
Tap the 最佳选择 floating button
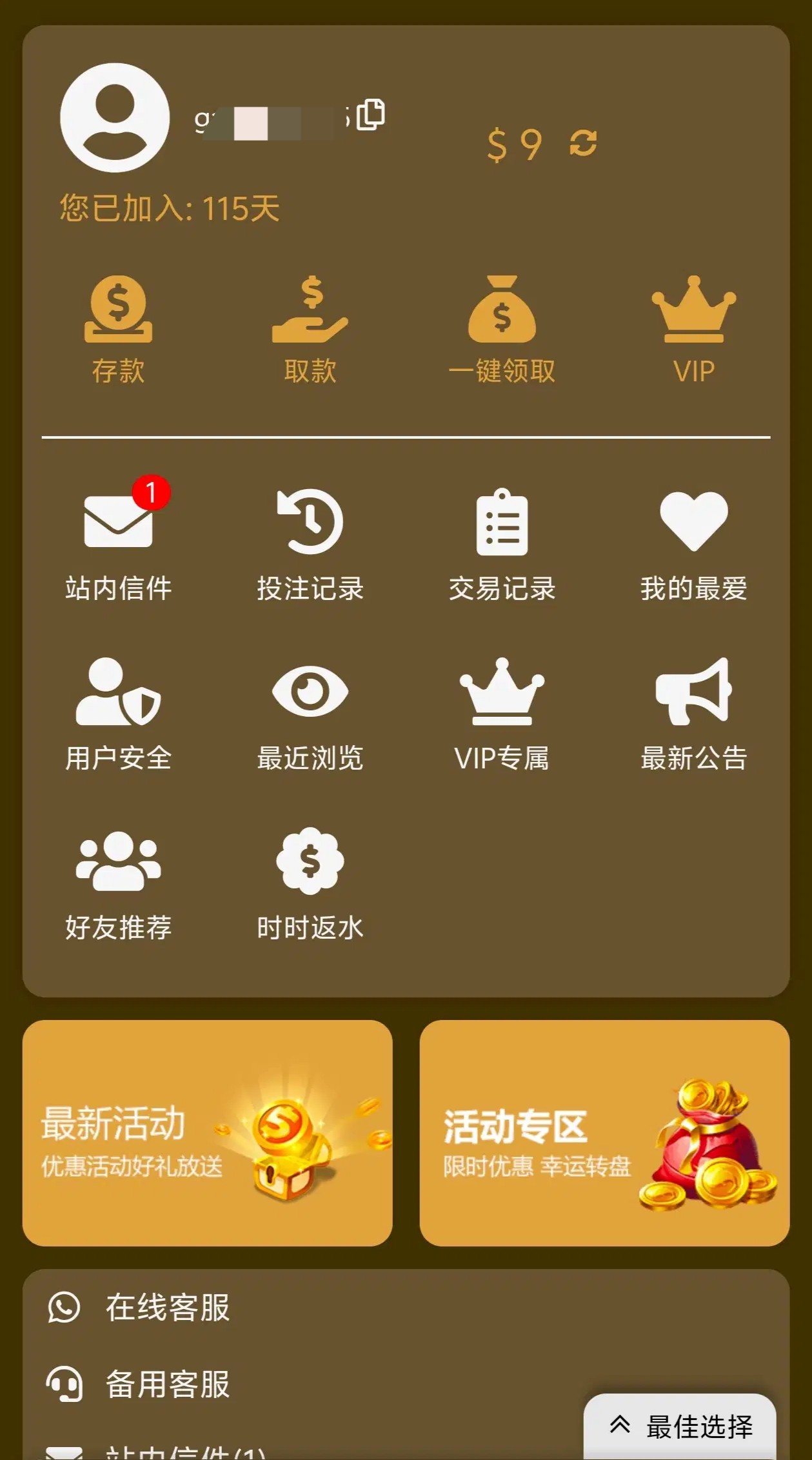click(680, 1426)
